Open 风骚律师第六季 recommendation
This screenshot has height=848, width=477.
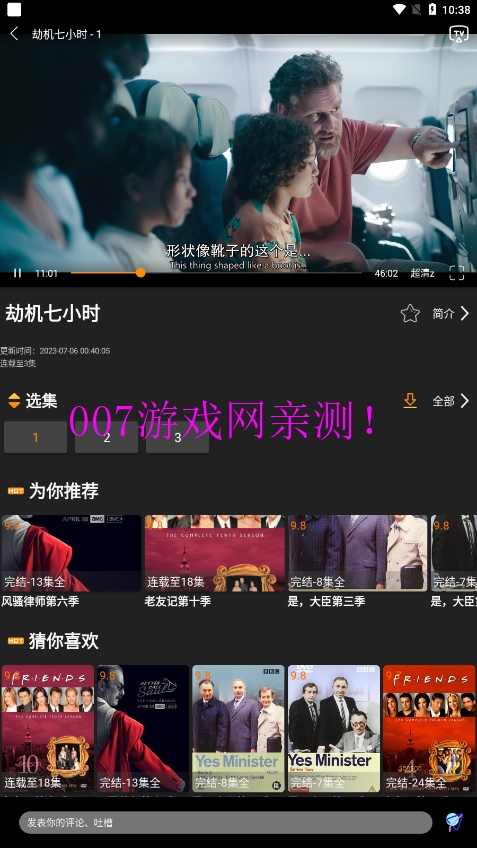pyautogui.click(x=71, y=561)
